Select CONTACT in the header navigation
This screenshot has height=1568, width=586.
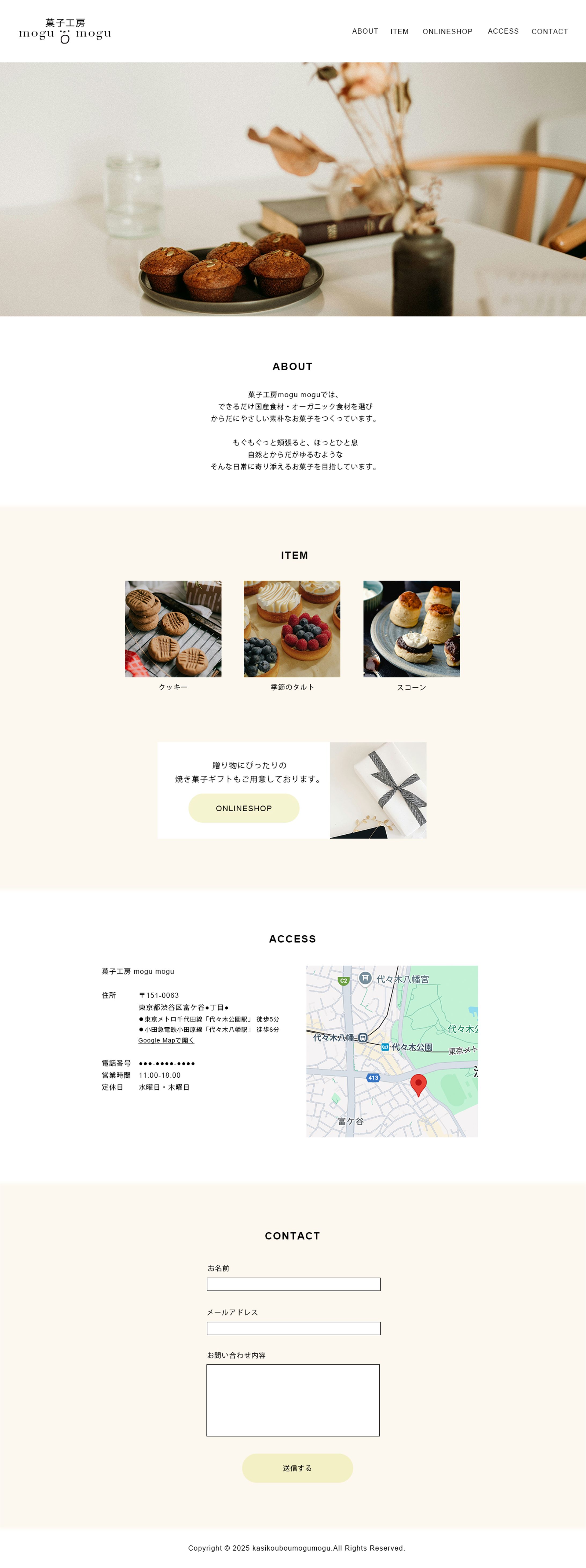coord(549,32)
